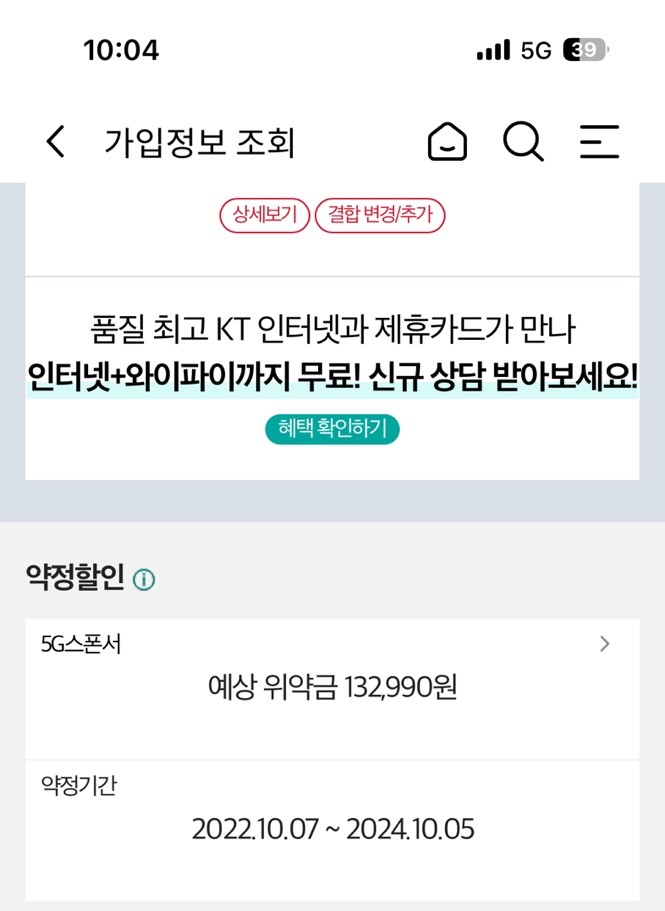
Task: Open the 5G스폰서 row
Action: click(x=332, y=667)
